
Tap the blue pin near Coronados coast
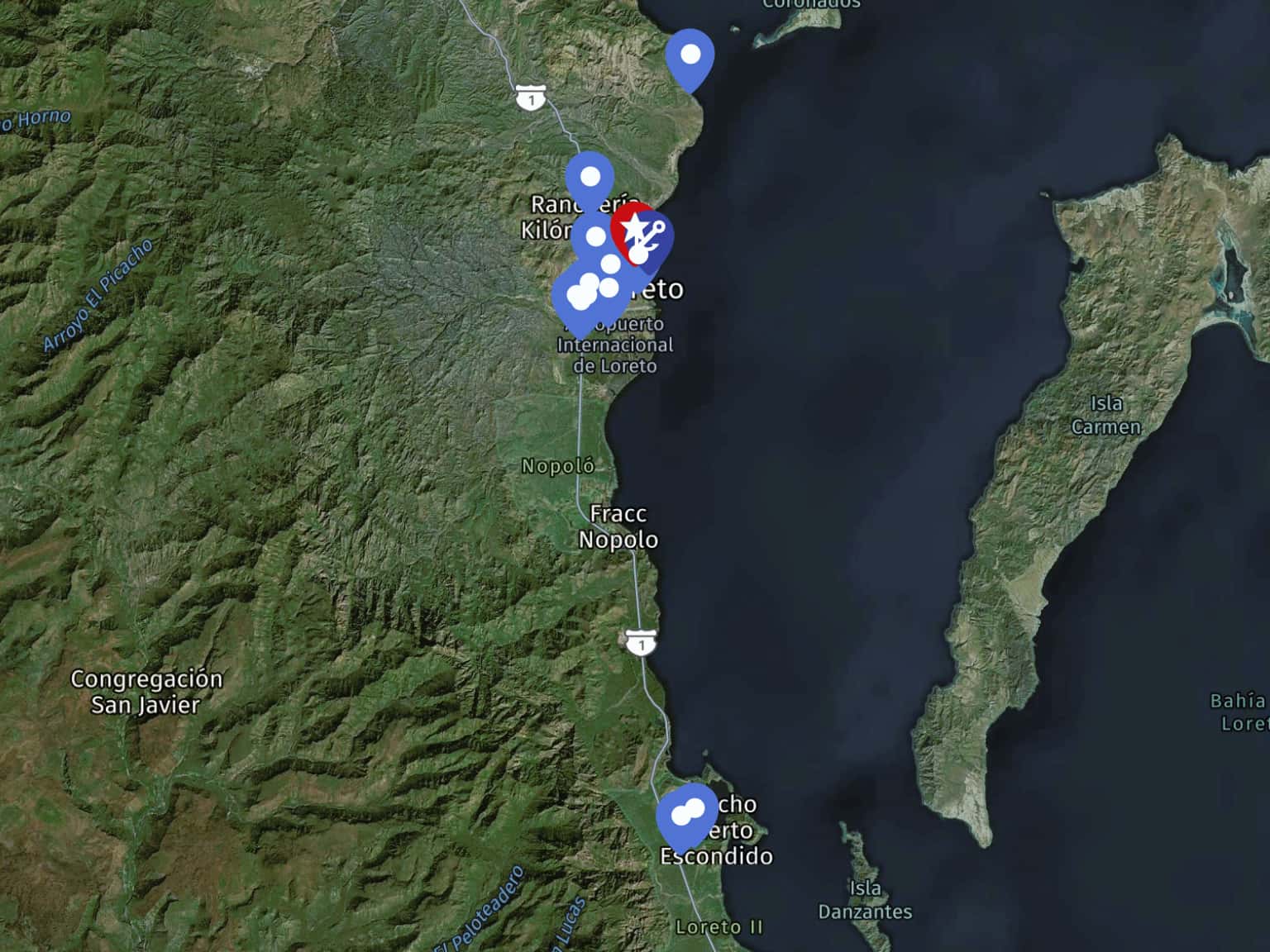(x=690, y=56)
